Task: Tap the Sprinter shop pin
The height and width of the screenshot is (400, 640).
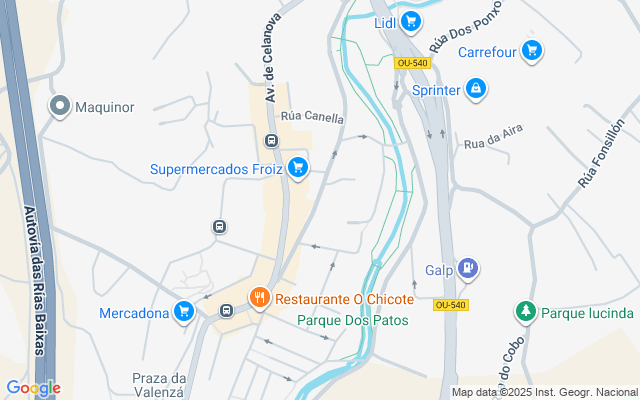Action: click(x=476, y=90)
